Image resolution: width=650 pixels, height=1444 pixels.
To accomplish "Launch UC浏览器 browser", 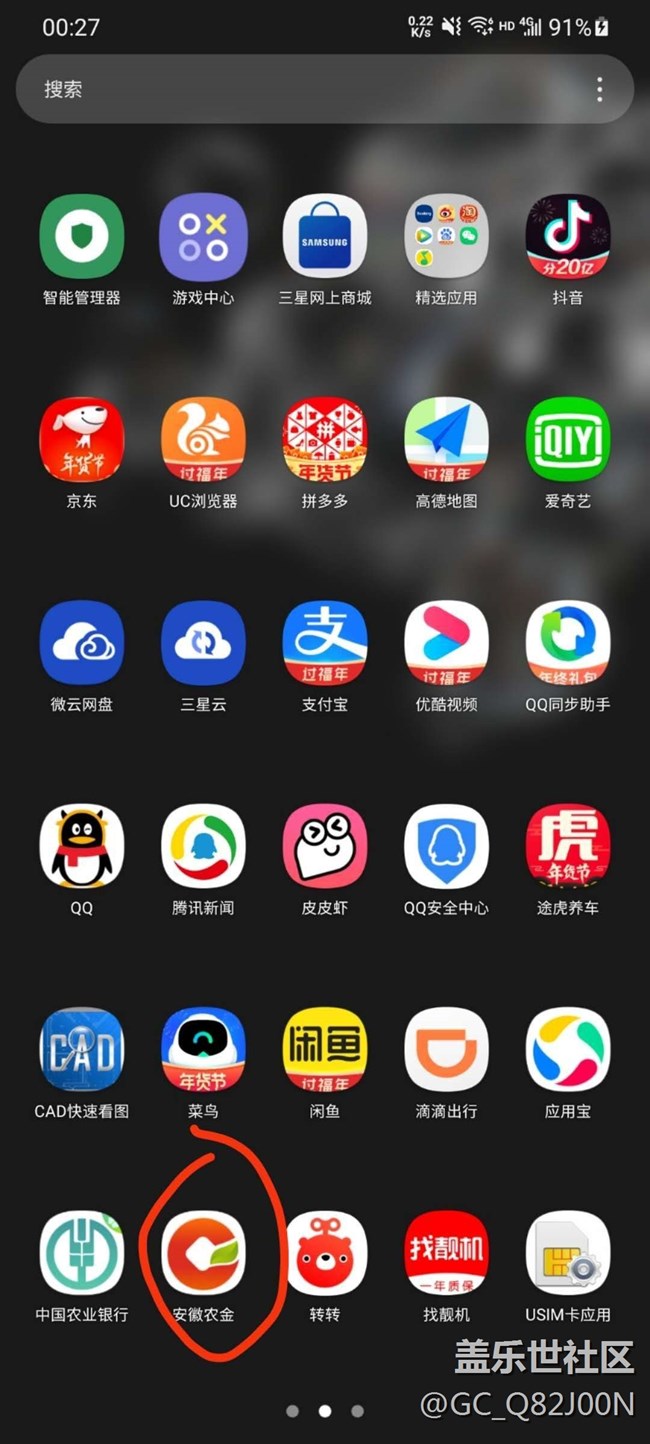I will [203, 440].
